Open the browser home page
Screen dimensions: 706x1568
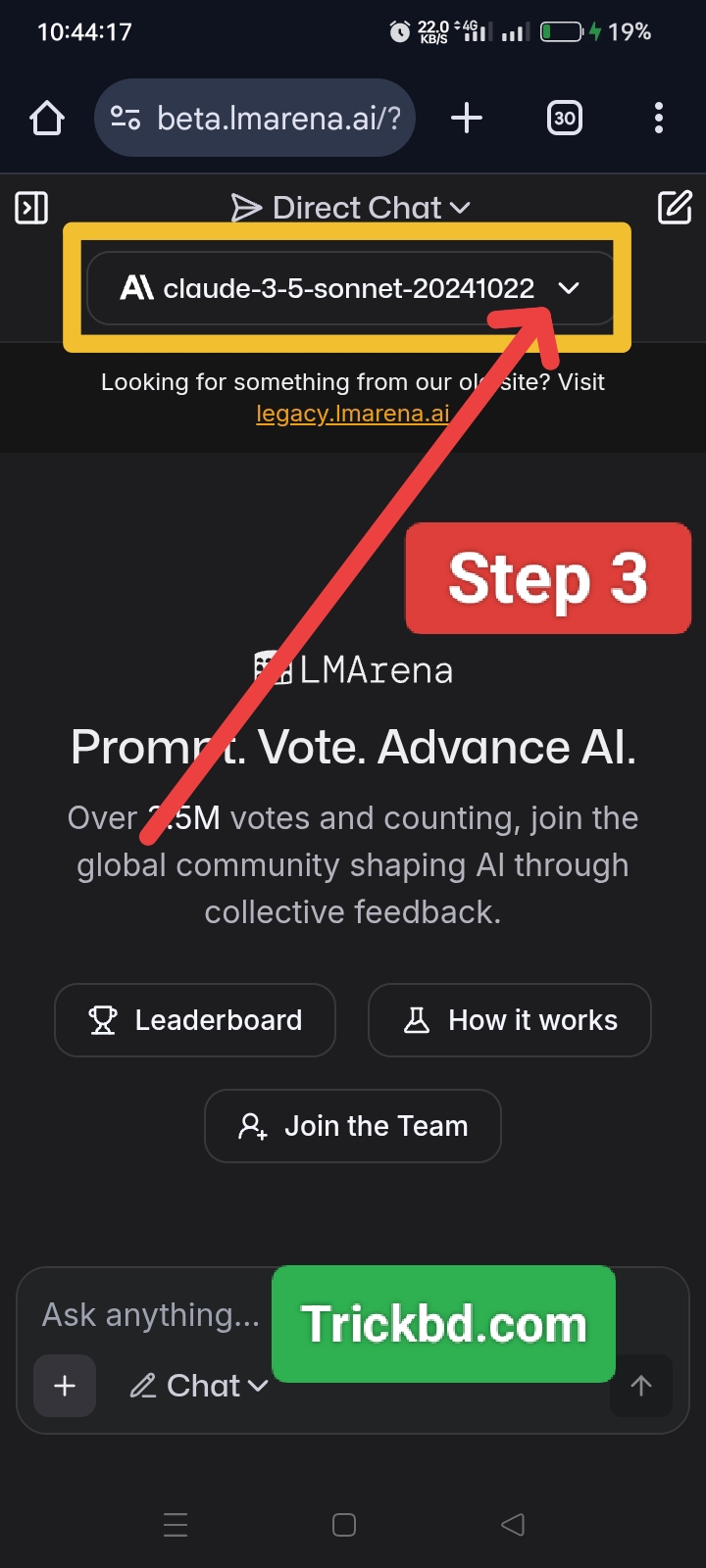(47, 119)
